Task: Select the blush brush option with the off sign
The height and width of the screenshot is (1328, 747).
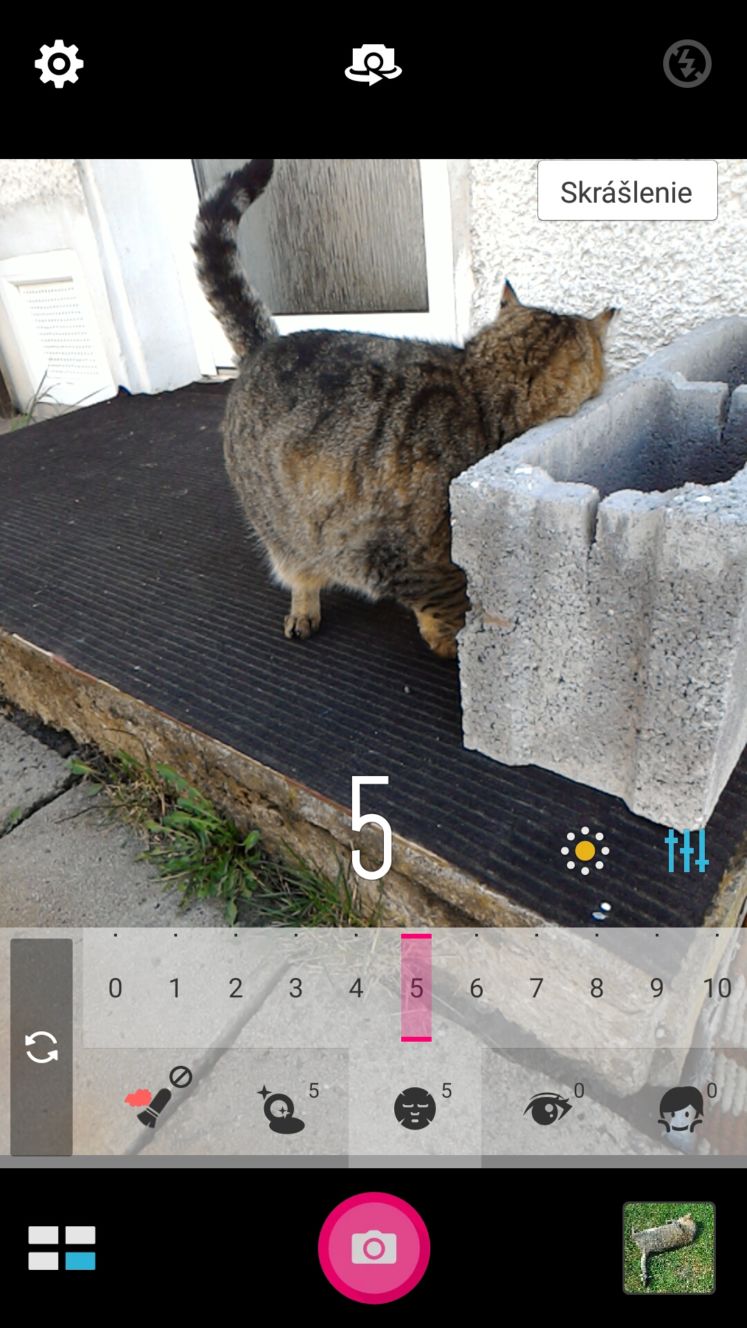Action: (x=157, y=1100)
